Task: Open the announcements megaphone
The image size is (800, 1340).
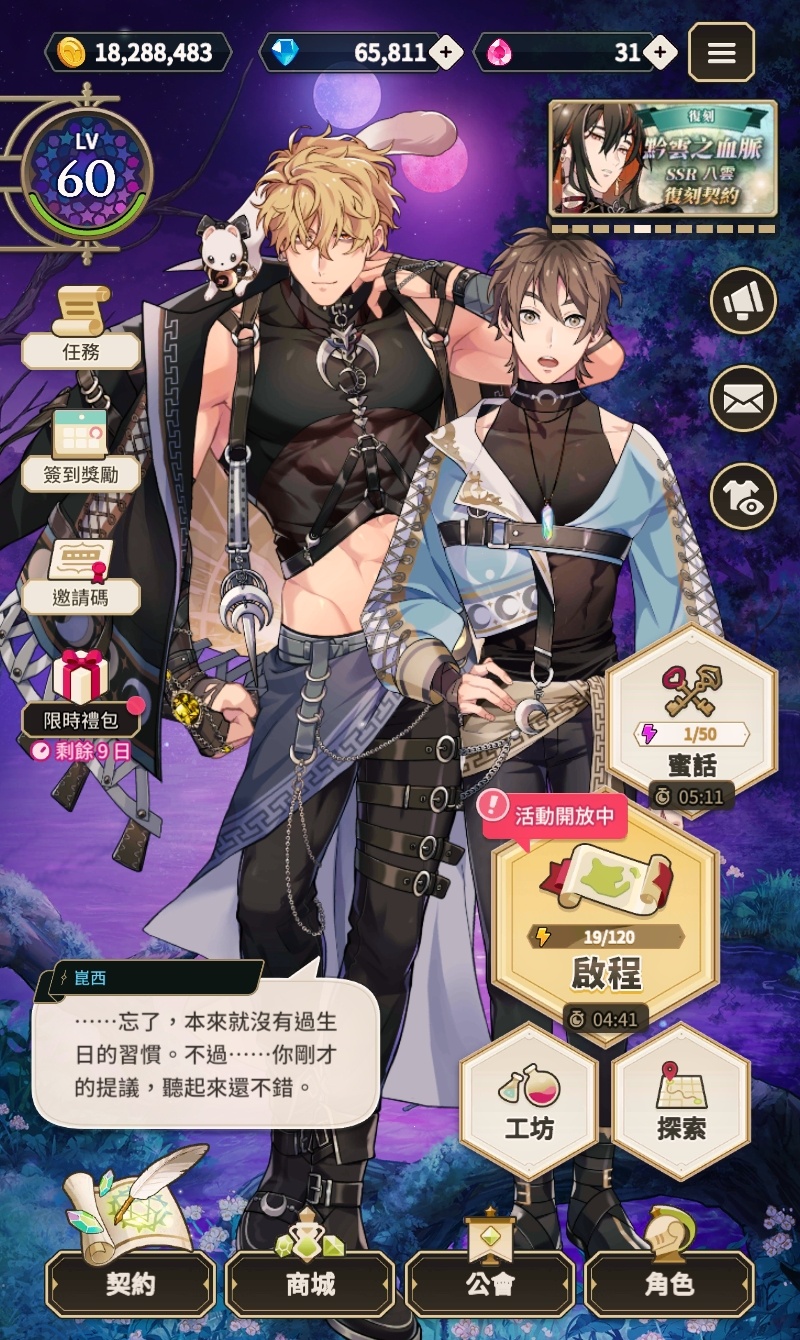Action: click(x=743, y=300)
